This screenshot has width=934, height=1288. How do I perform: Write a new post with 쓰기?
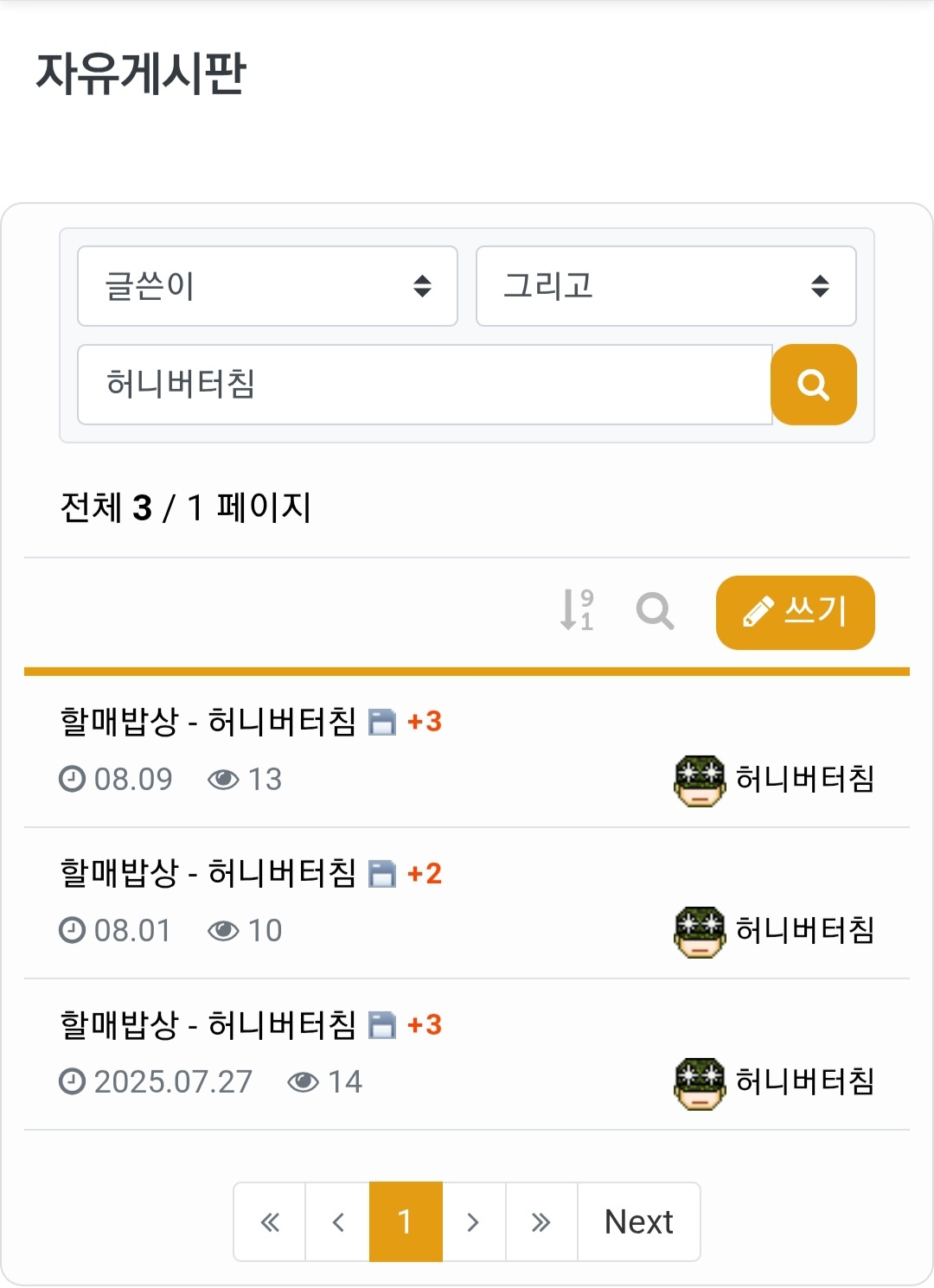[795, 612]
